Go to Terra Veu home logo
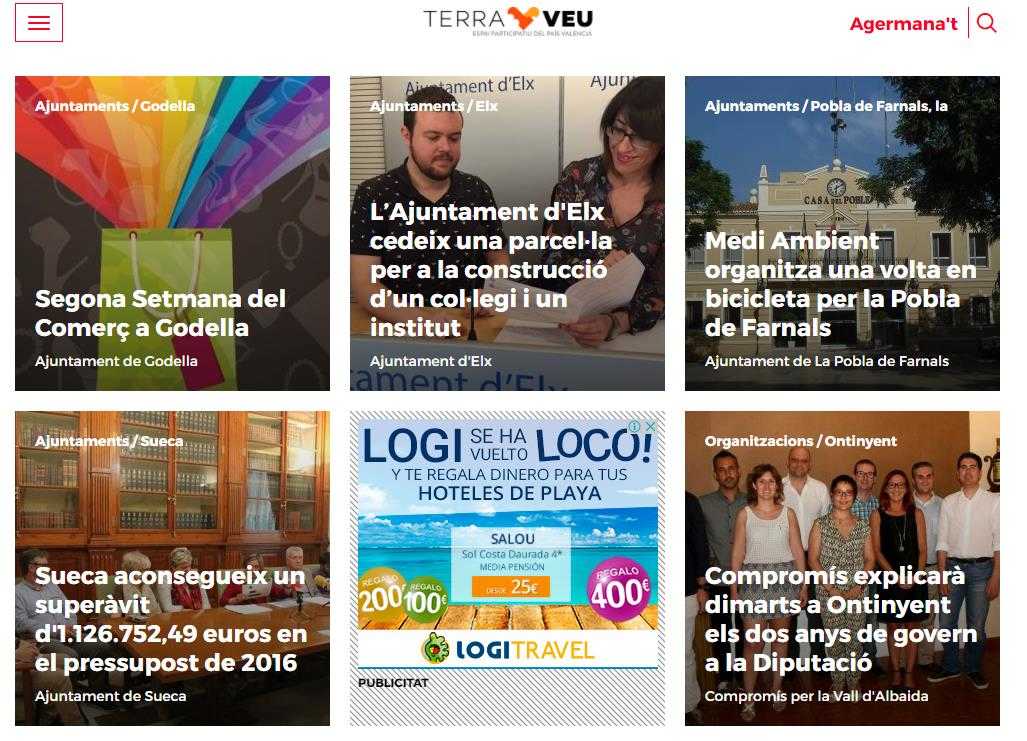The image size is (1027, 741). [x=508, y=21]
